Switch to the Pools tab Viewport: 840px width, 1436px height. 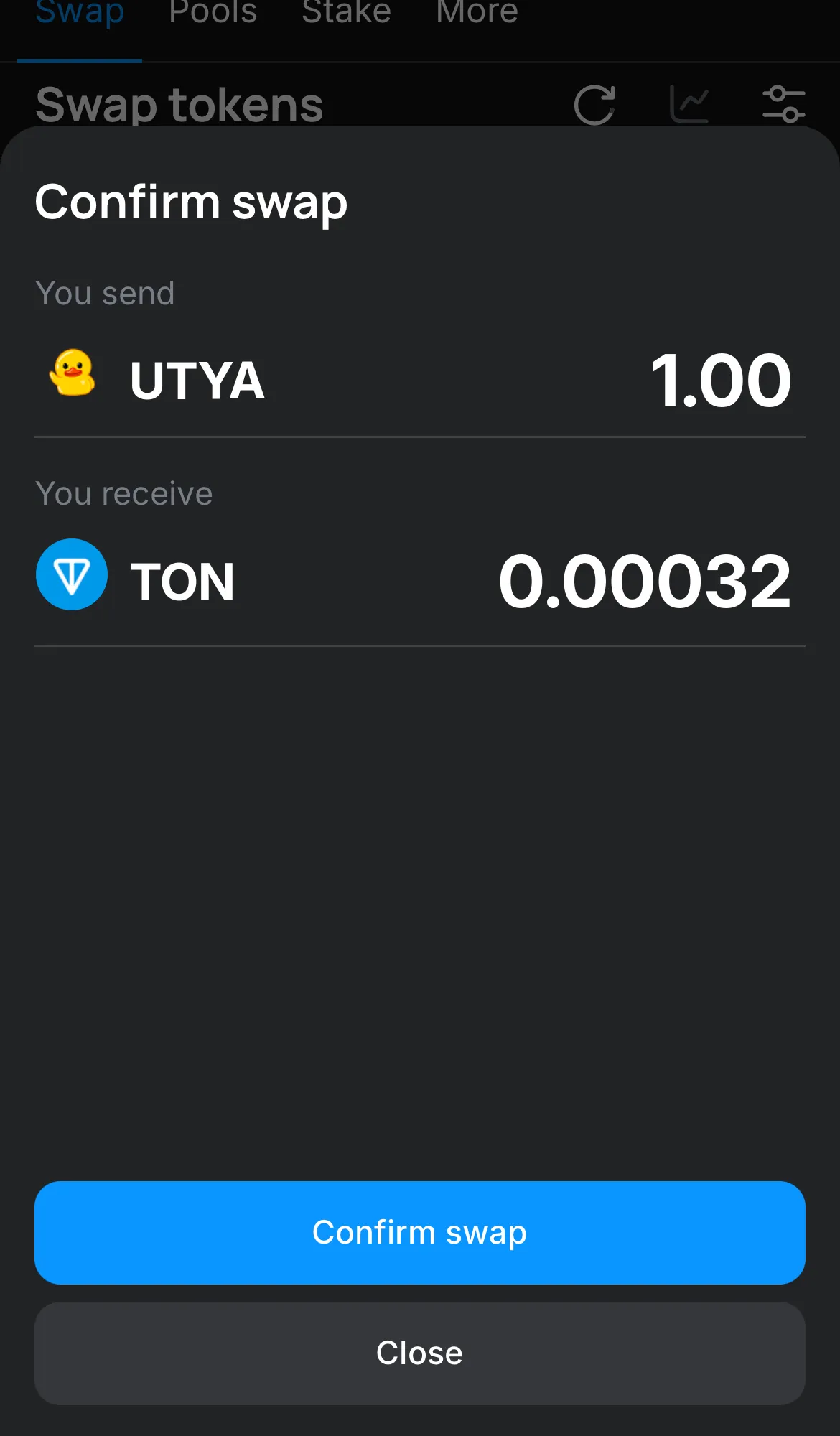point(213,13)
